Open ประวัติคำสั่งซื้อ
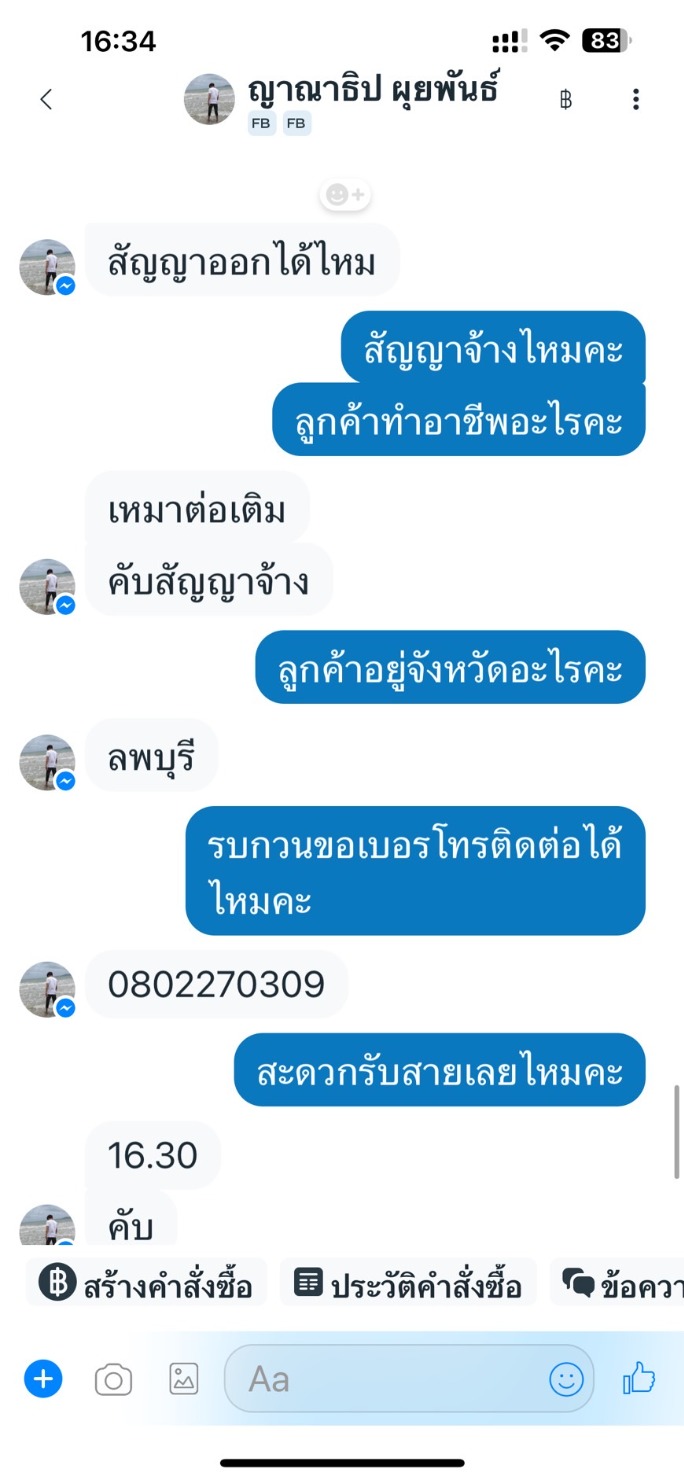 (x=408, y=1283)
